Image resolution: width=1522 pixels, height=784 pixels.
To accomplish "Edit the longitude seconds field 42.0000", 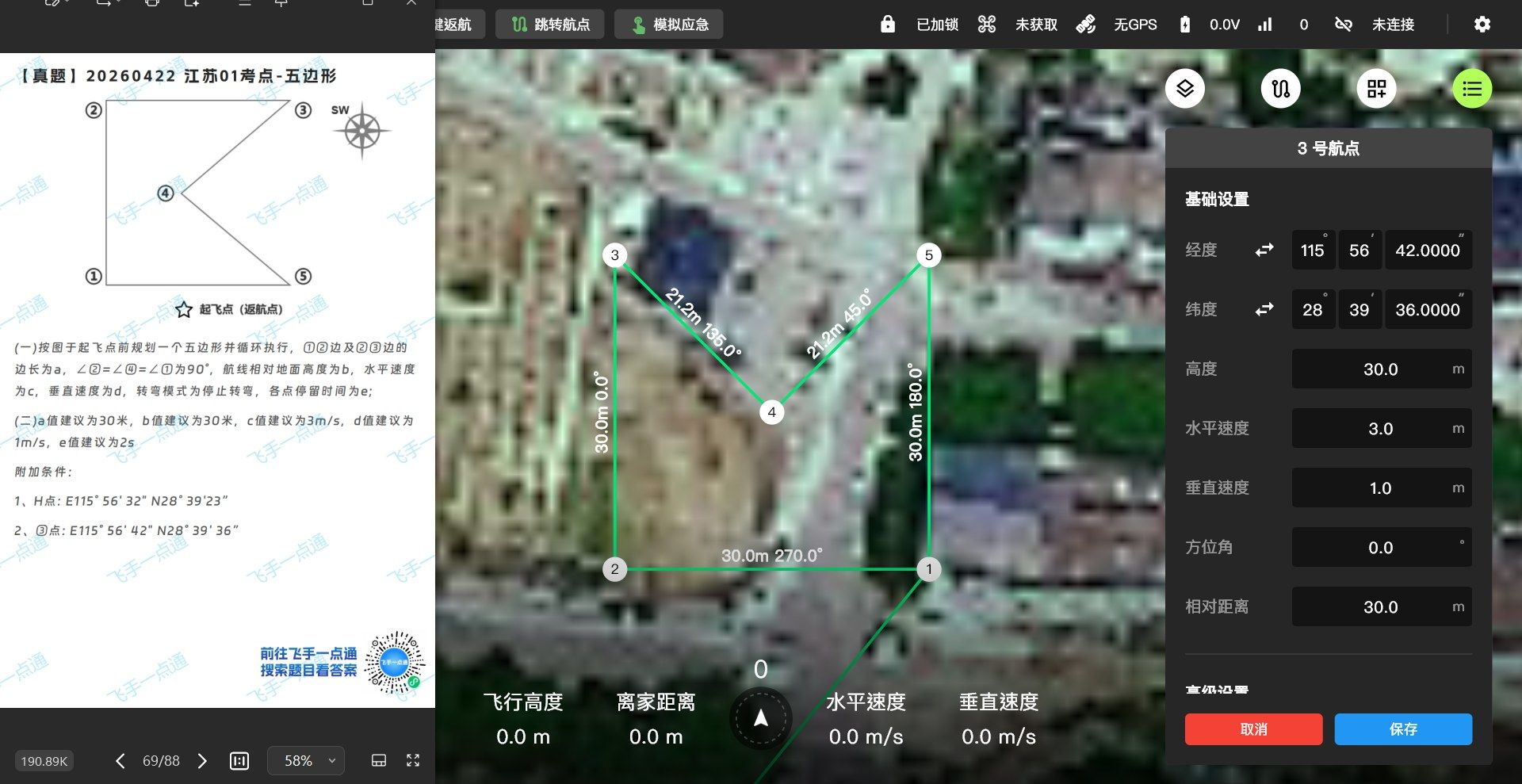I will click(1428, 250).
